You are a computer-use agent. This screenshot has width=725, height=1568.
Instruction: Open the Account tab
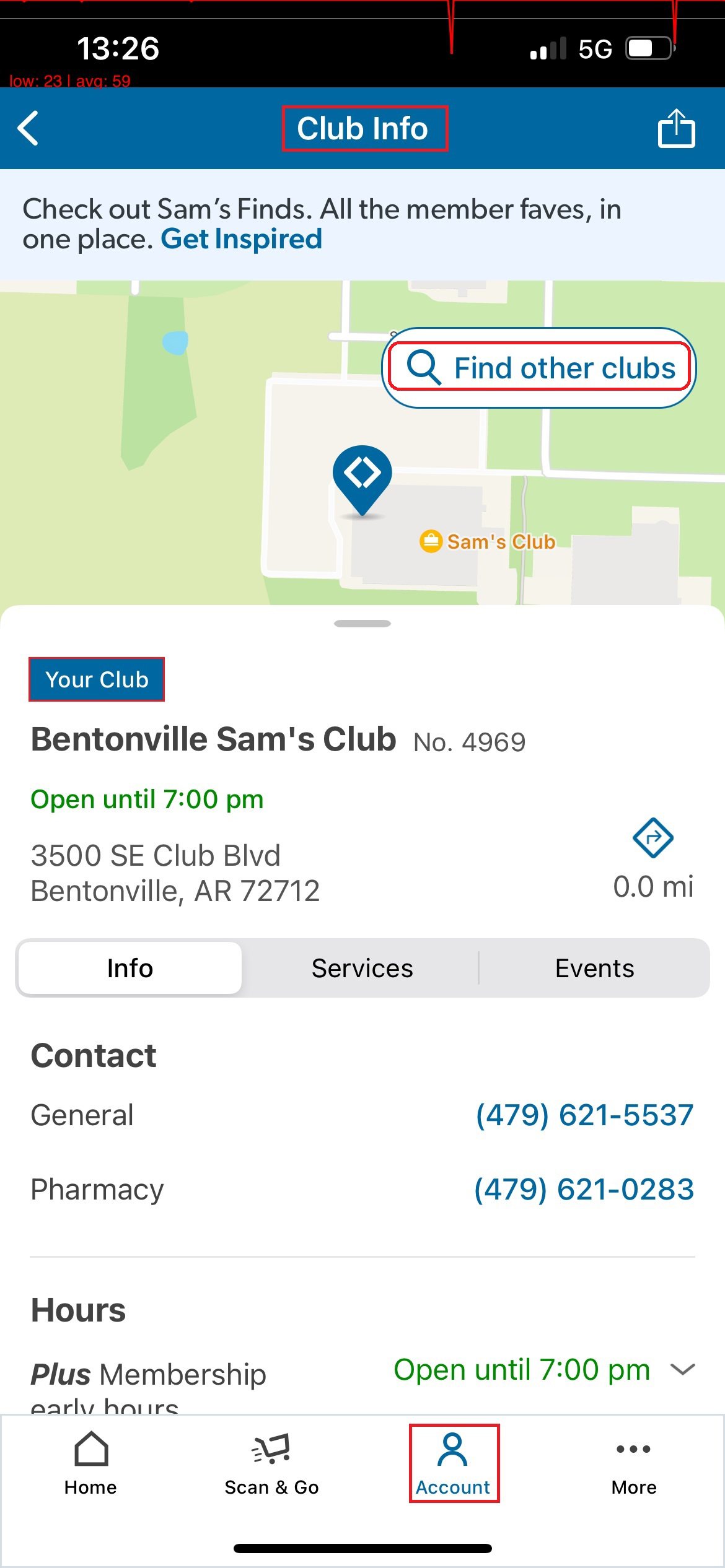tap(453, 1463)
